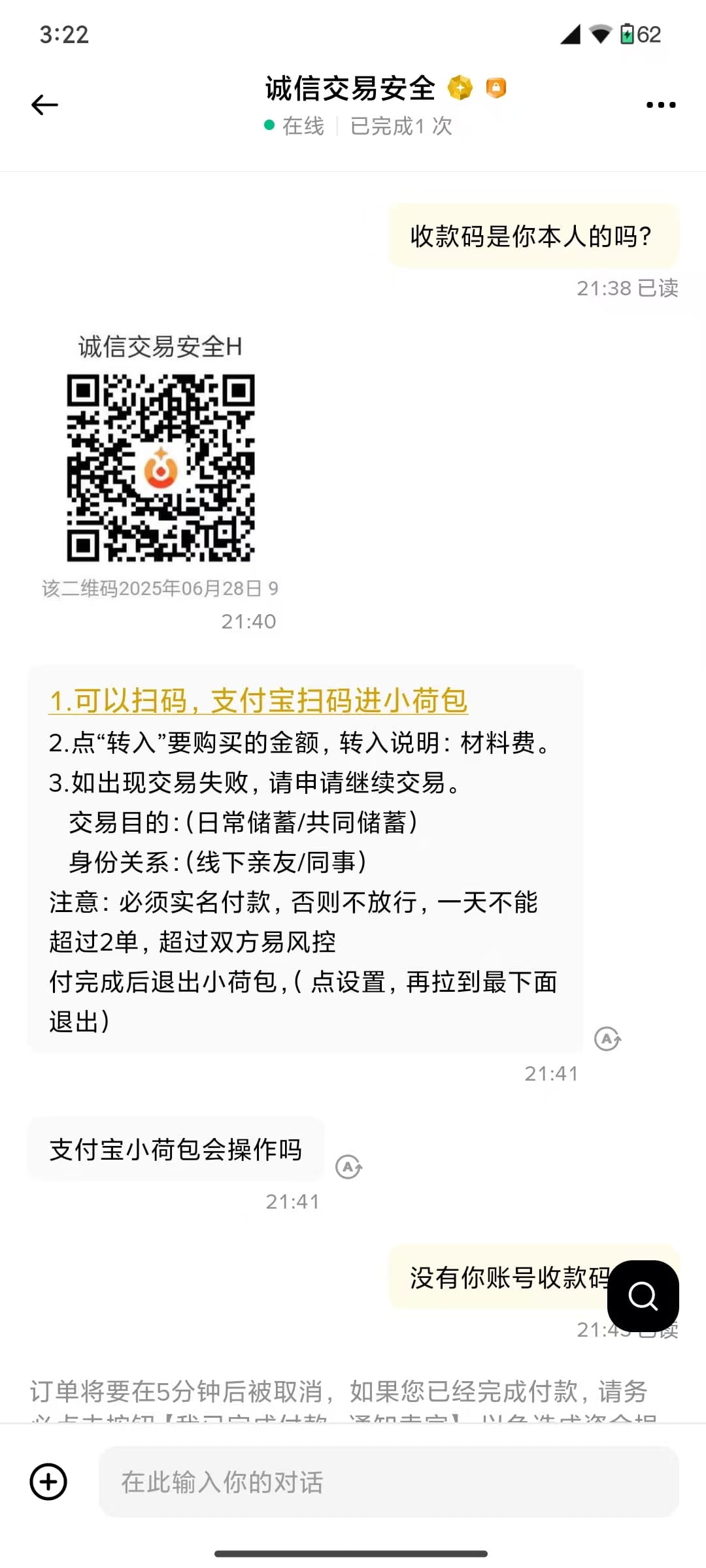Viewport: 706px width, 1568px height.
Task: Open the underlined Alipay scan link
Action: point(258,701)
